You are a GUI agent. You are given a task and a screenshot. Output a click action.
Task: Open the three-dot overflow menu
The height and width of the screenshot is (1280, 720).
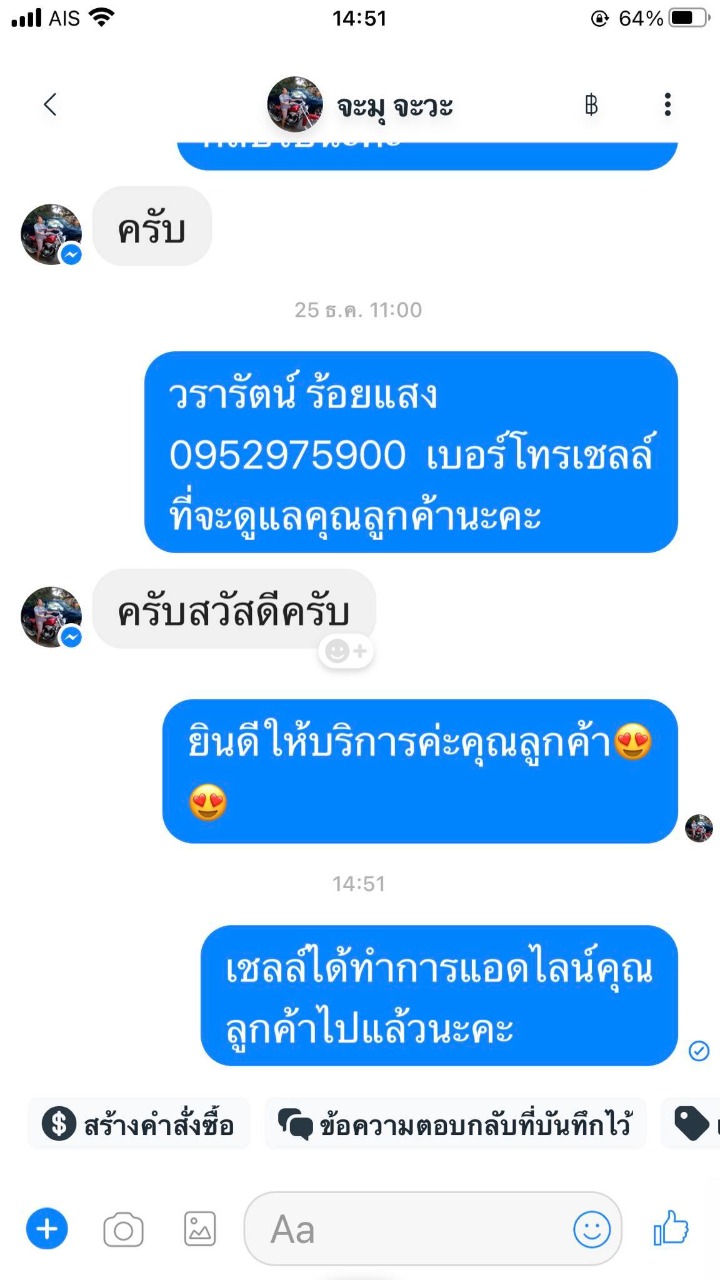pos(667,104)
